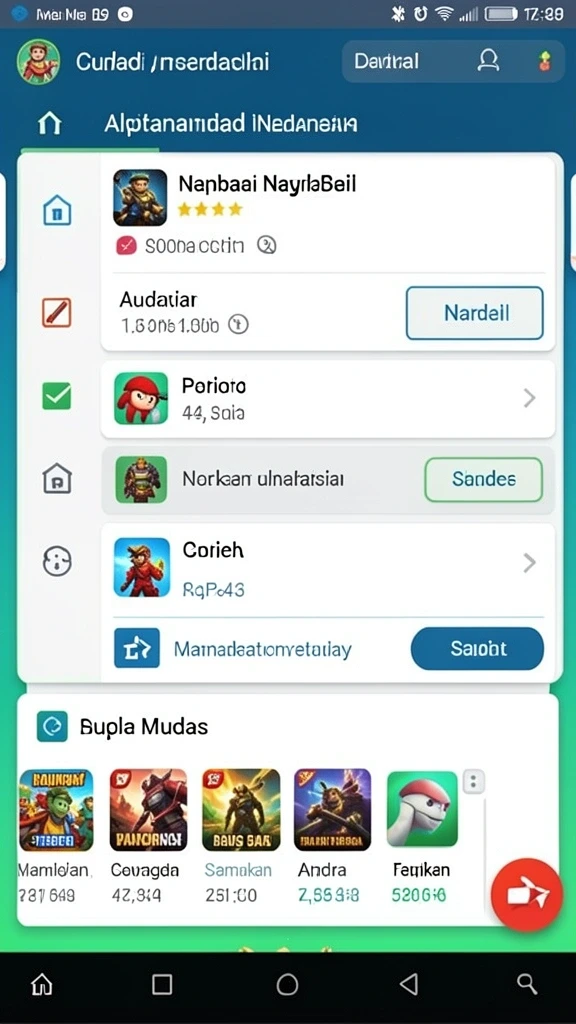The image size is (576, 1024).
Task: Tap the Sandes button
Action: click(x=483, y=479)
